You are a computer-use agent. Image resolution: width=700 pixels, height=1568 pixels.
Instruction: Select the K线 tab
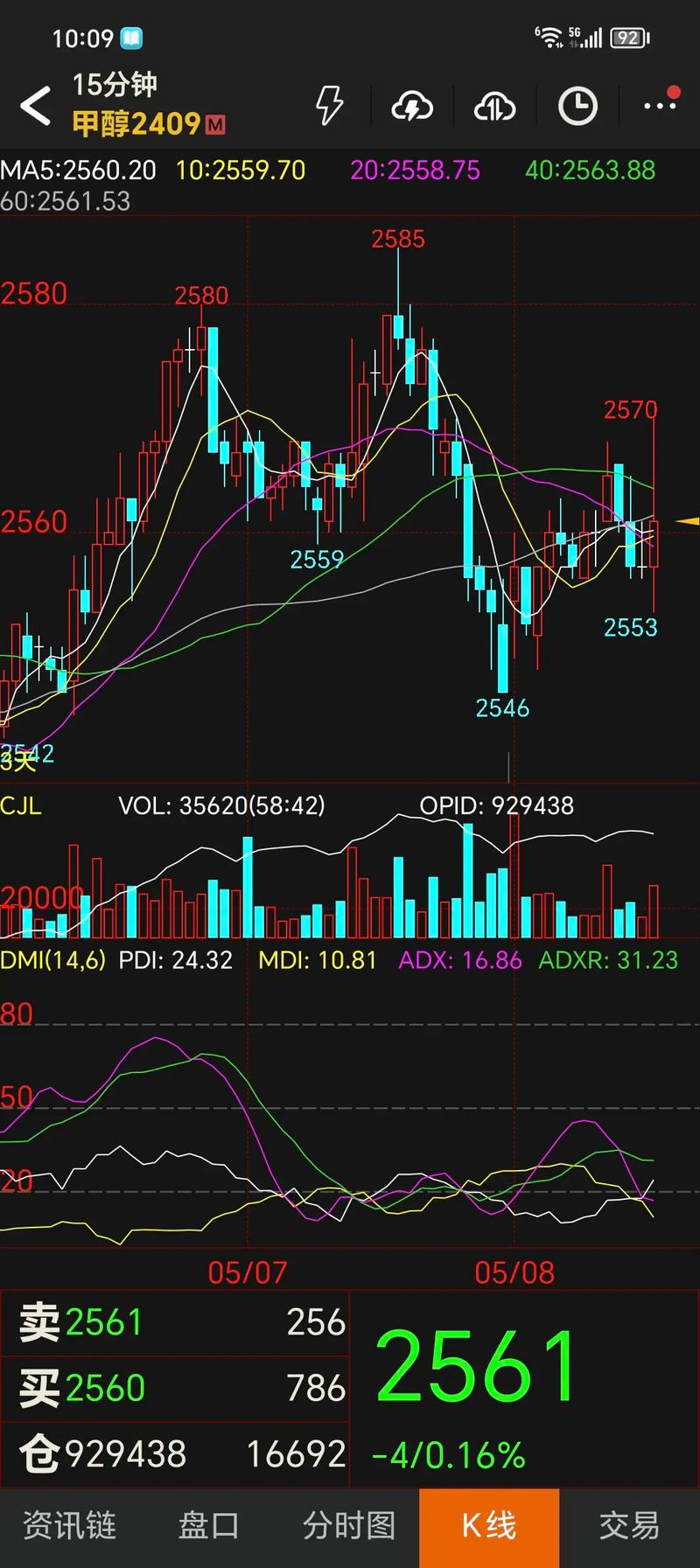tap(489, 1526)
